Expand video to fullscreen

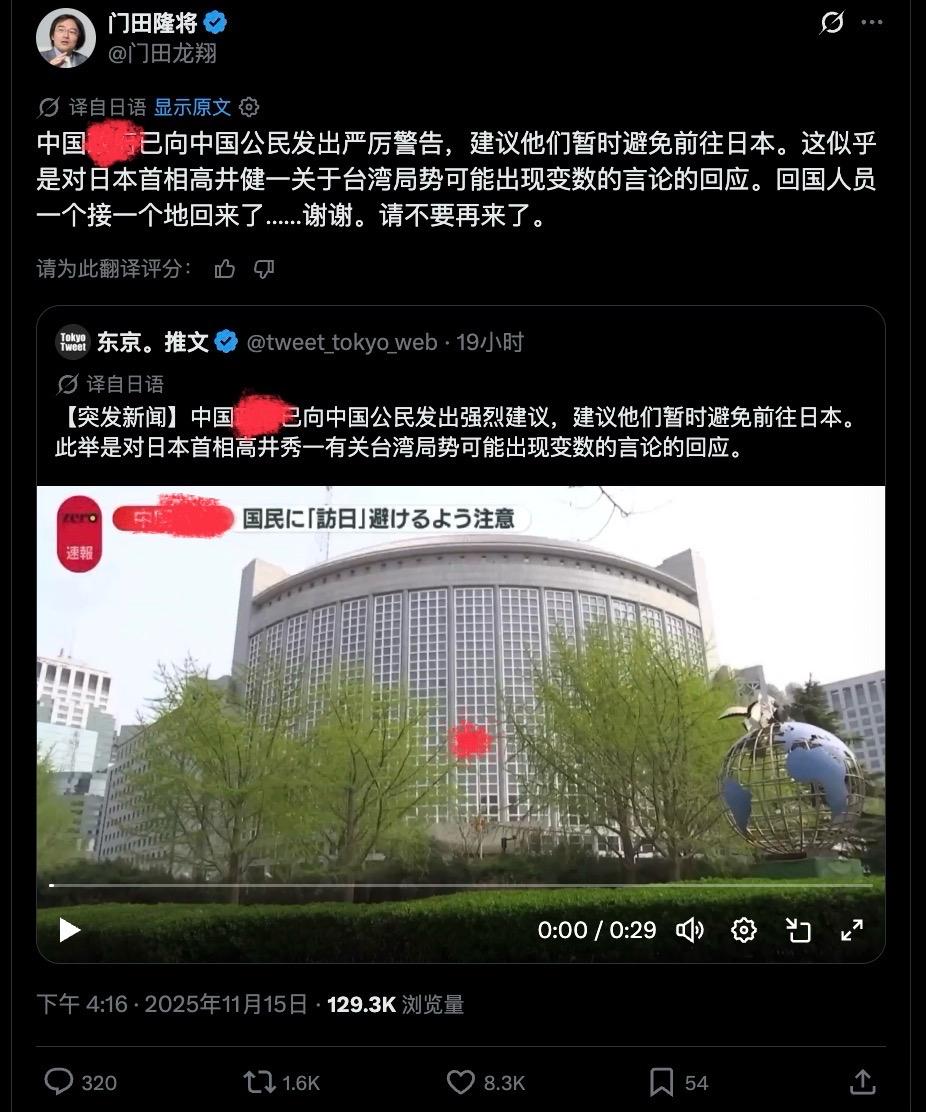852,930
